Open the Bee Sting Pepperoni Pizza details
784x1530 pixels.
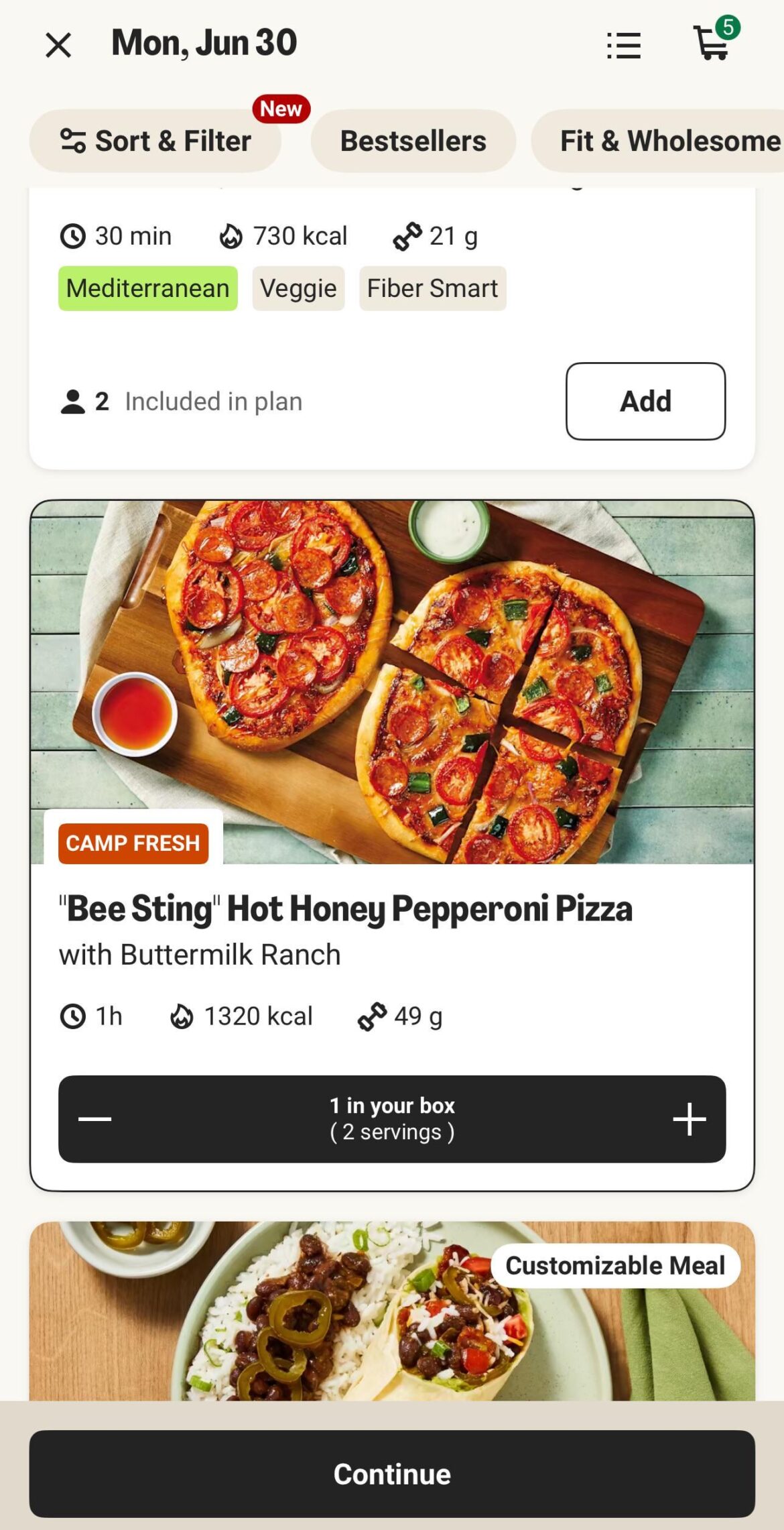(x=345, y=909)
